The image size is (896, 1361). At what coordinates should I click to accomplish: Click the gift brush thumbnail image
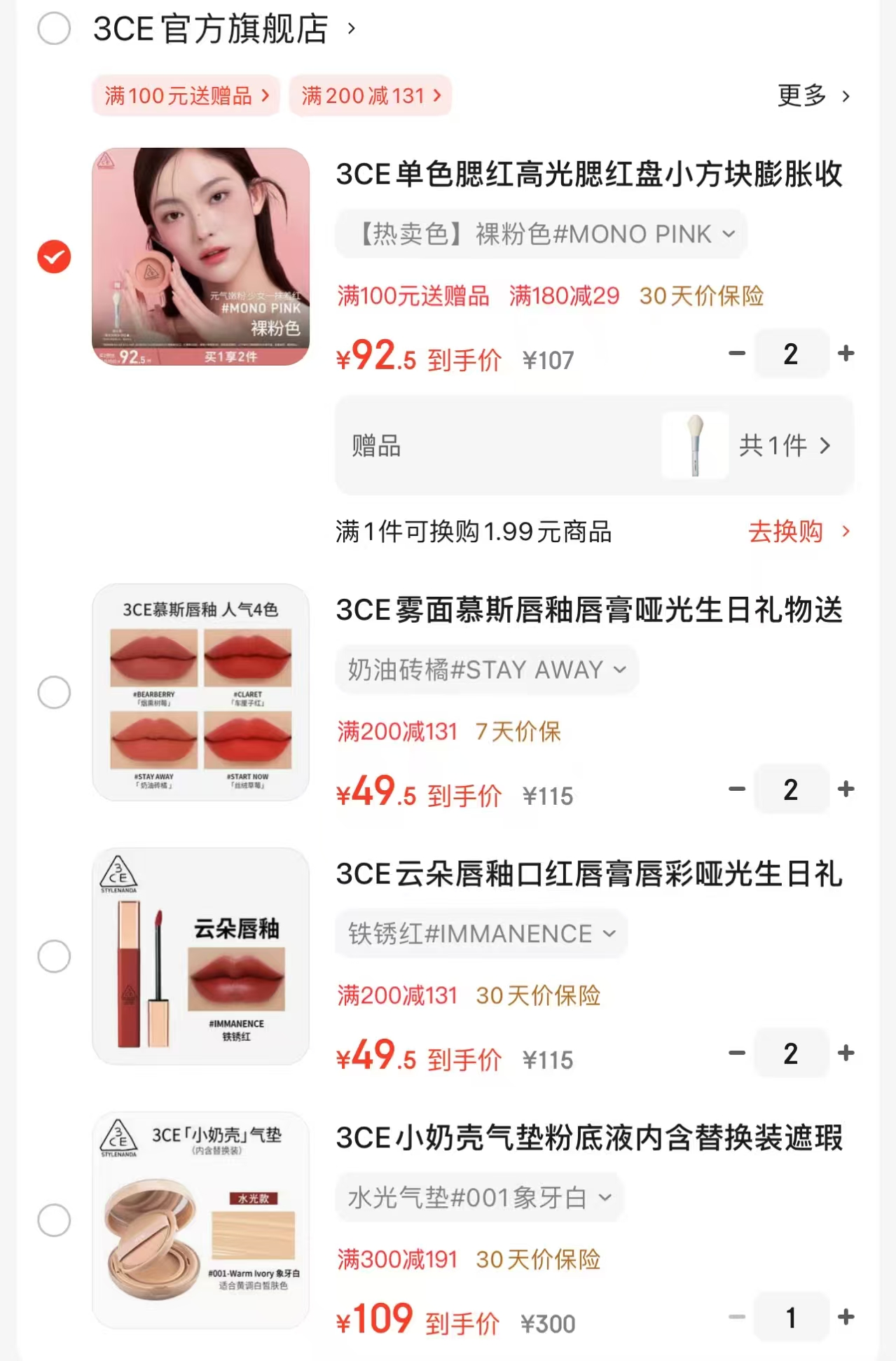(x=694, y=445)
